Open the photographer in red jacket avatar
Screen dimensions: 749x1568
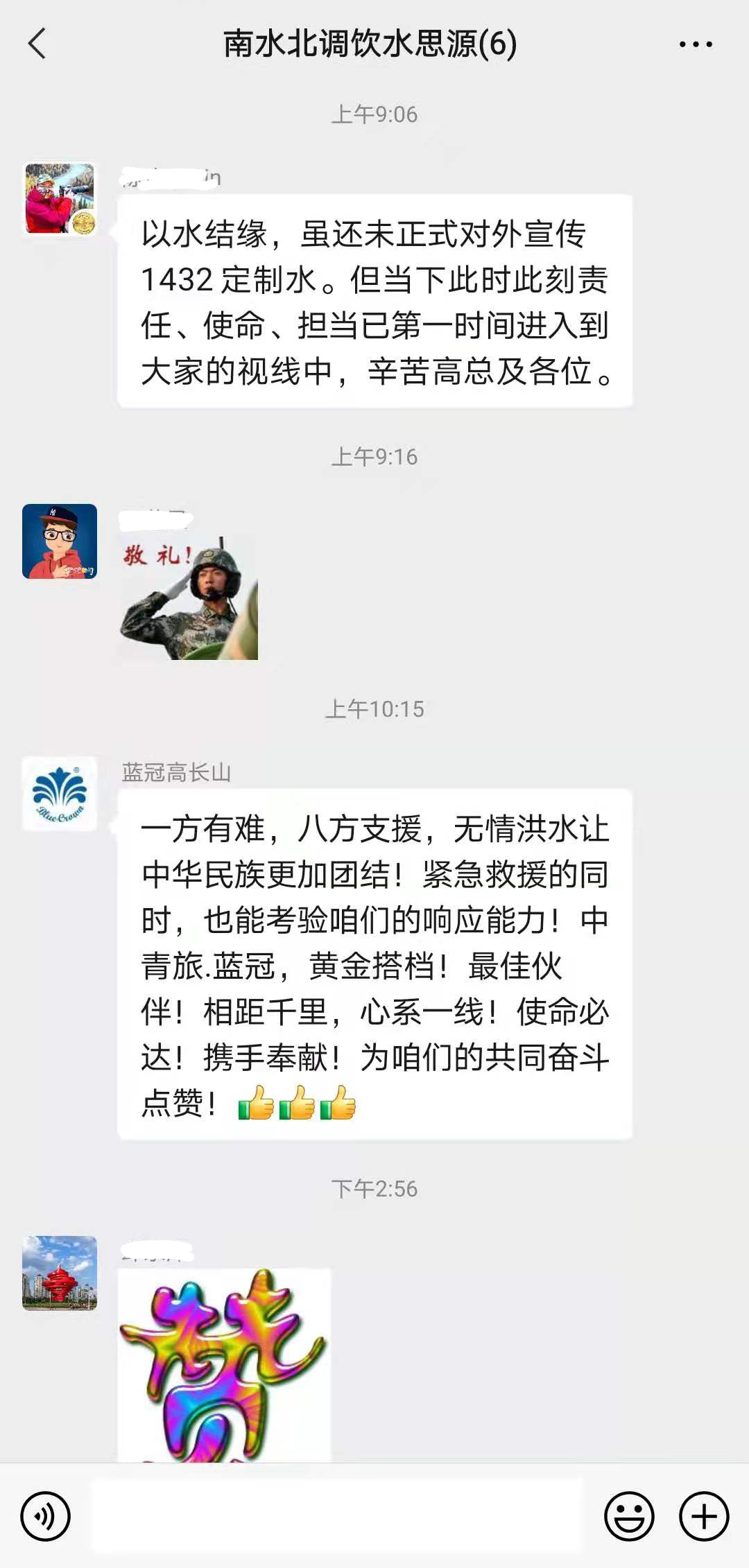pyautogui.click(x=60, y=199)
